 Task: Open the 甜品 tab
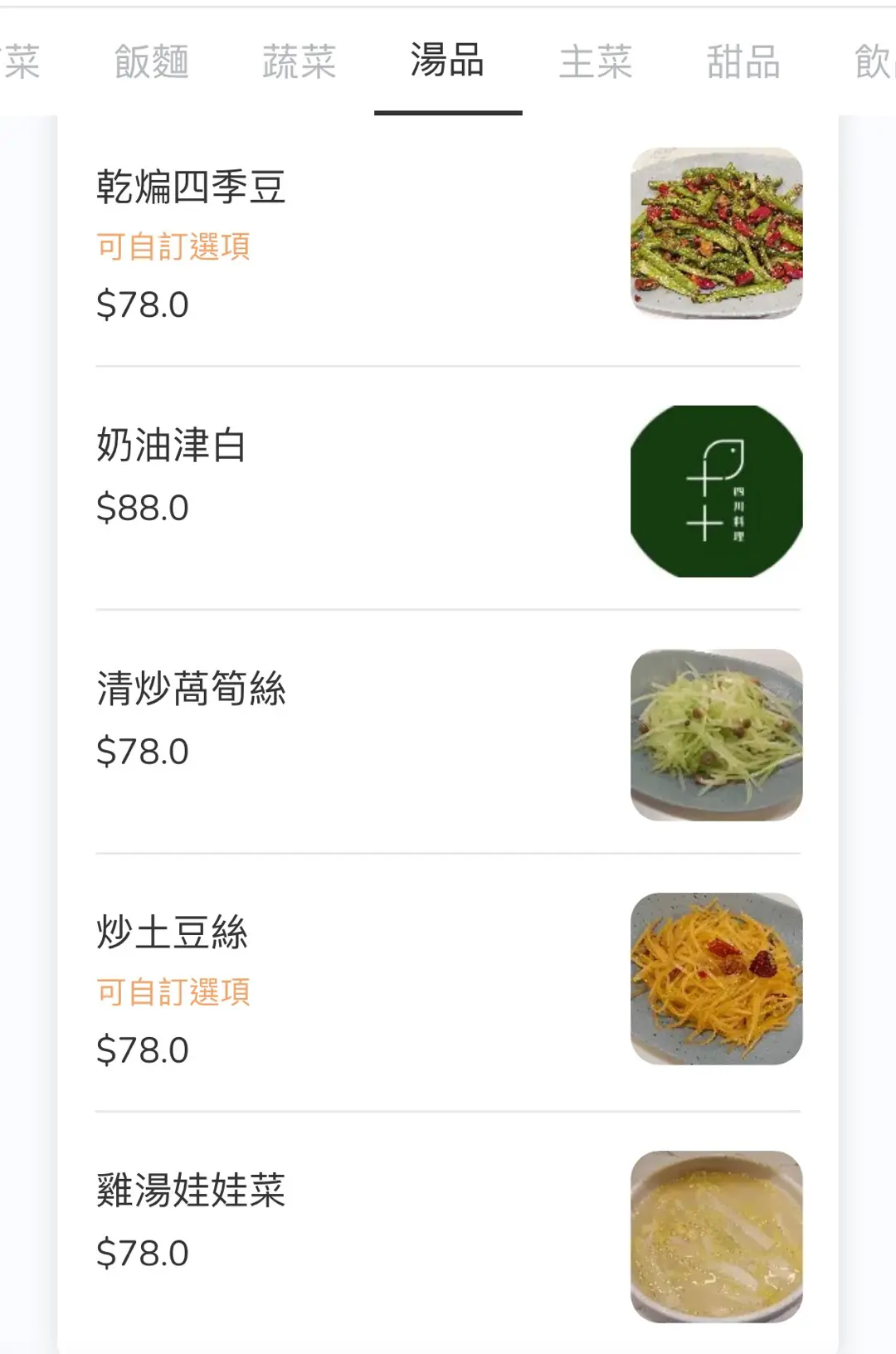(743, 62)
